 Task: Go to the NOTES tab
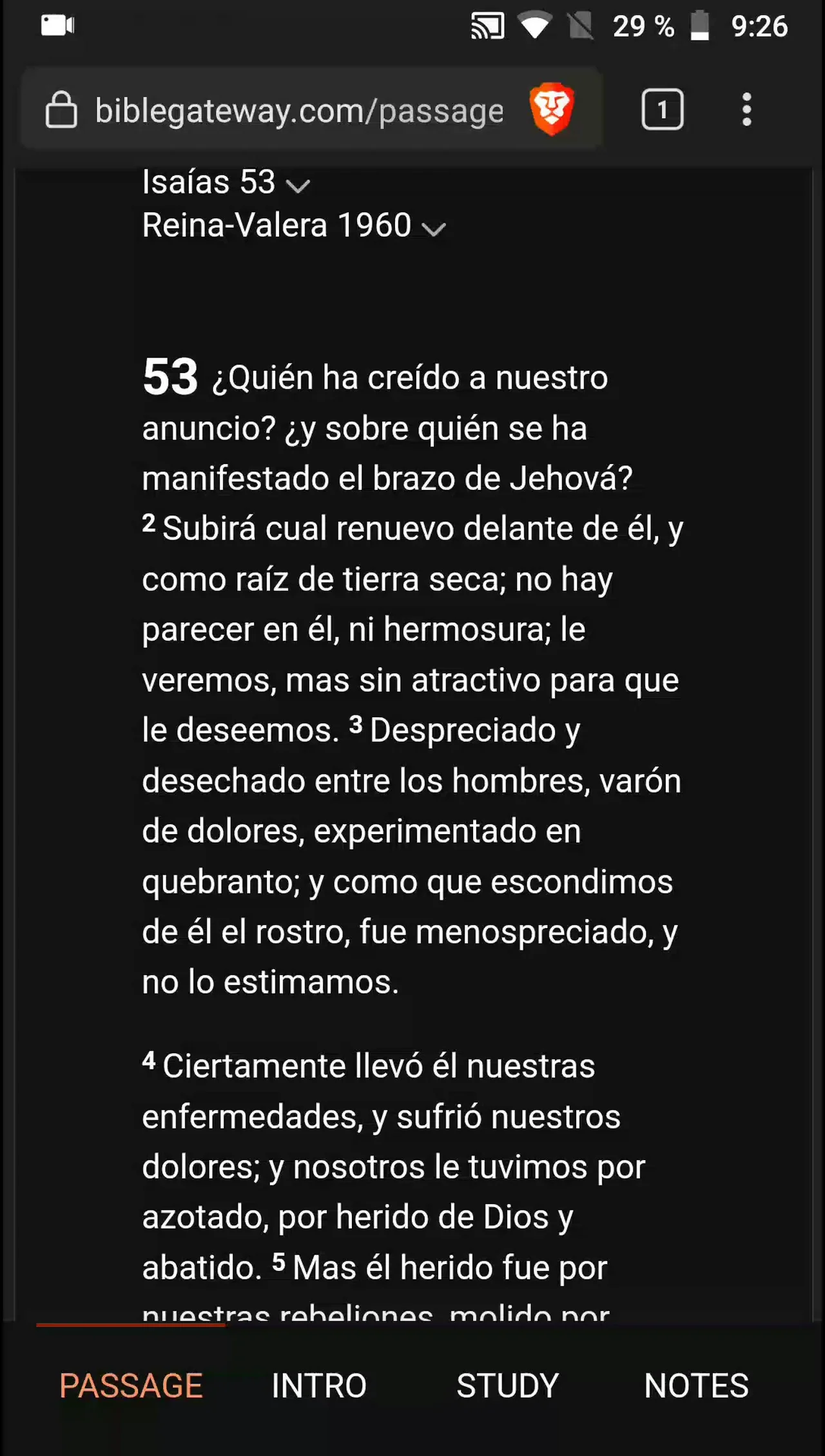pos(696,1385)
